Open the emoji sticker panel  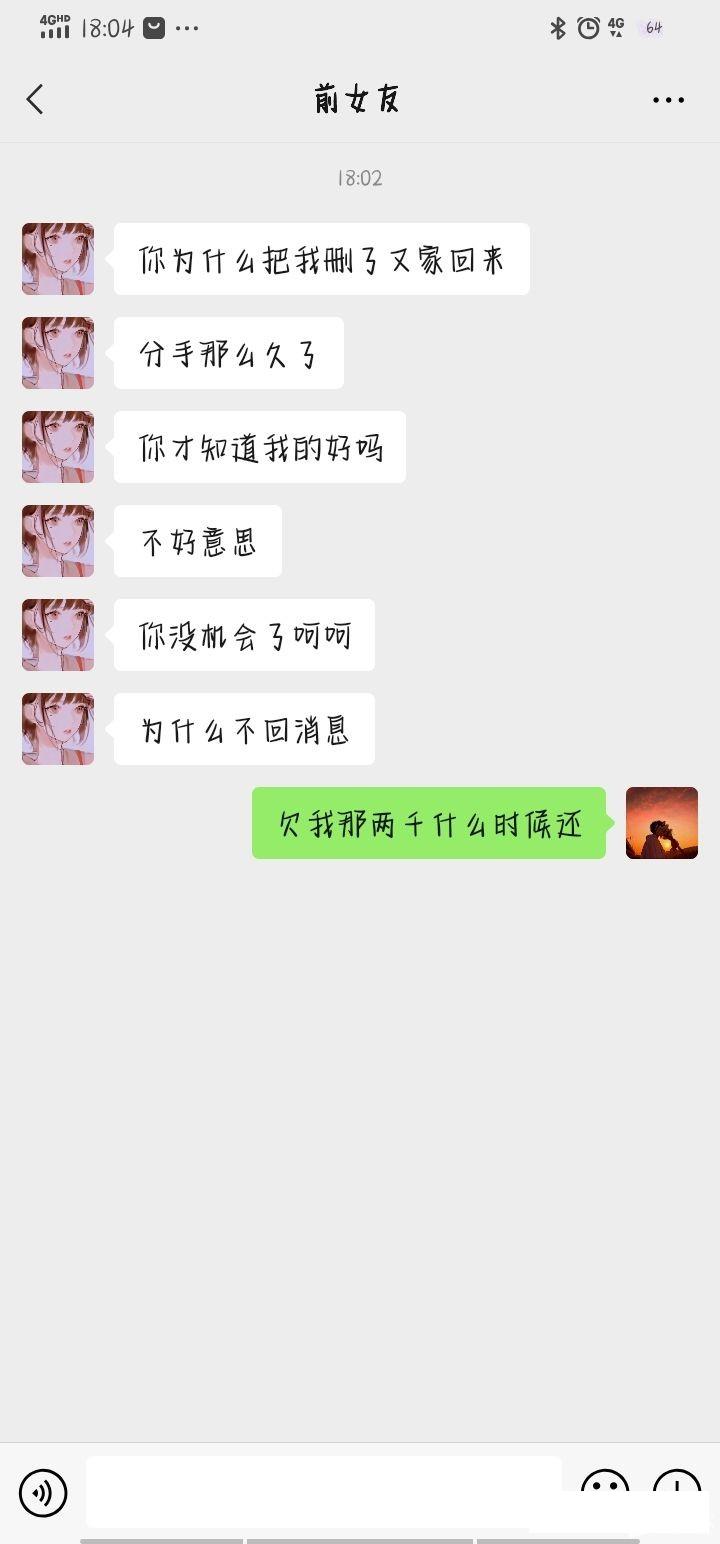[x=605, y=1488]
